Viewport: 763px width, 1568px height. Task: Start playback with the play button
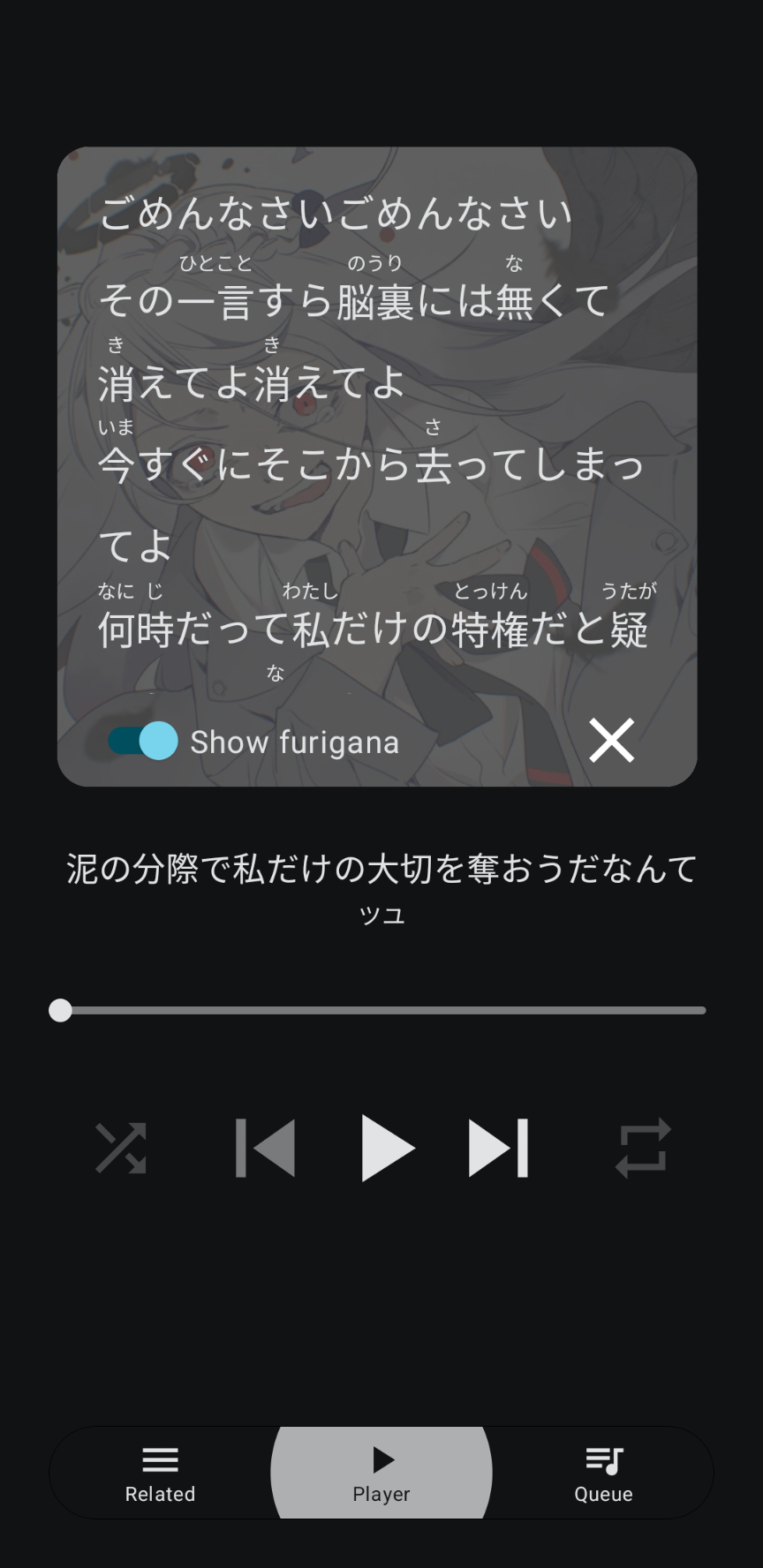coord(387,1148)
